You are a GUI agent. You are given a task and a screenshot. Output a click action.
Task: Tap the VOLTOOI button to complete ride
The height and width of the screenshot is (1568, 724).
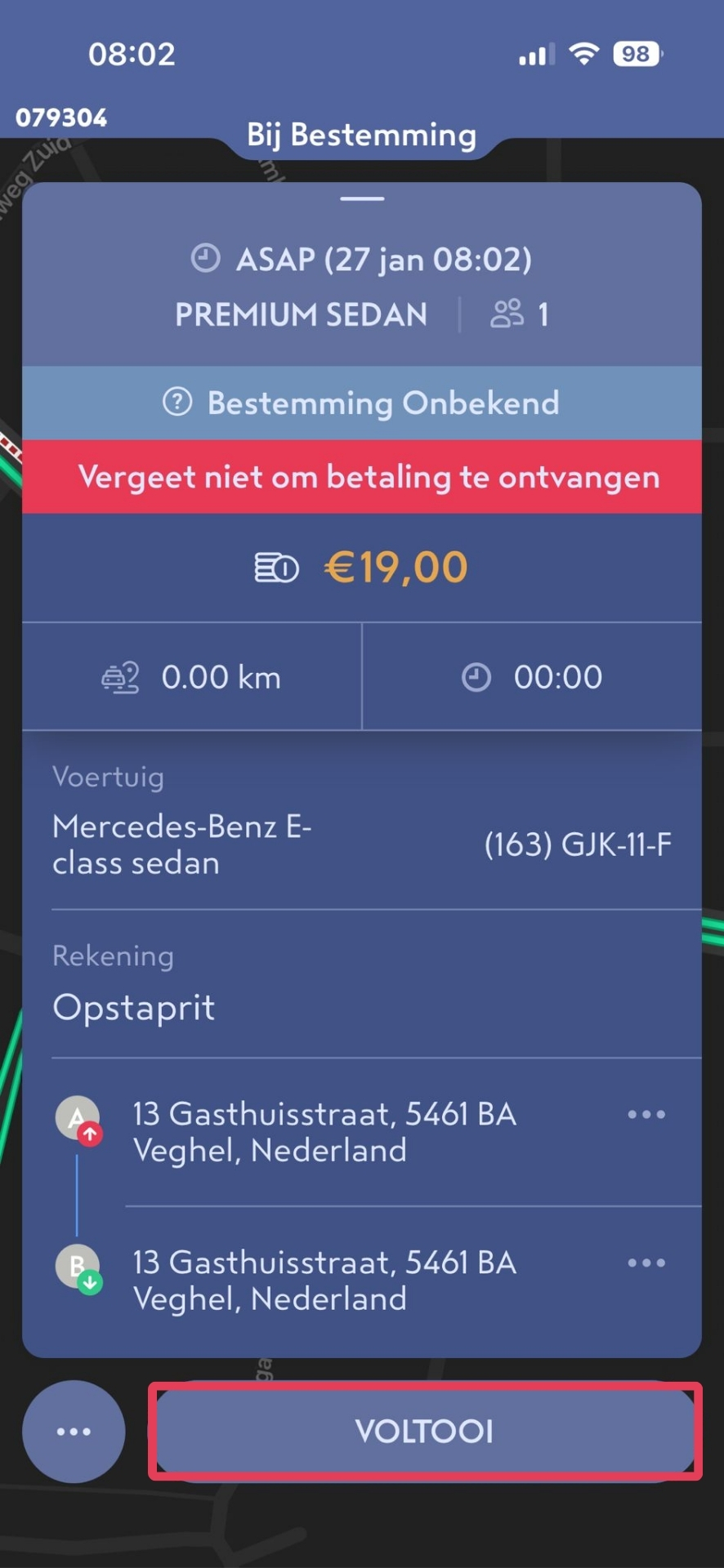point(424,1431)
